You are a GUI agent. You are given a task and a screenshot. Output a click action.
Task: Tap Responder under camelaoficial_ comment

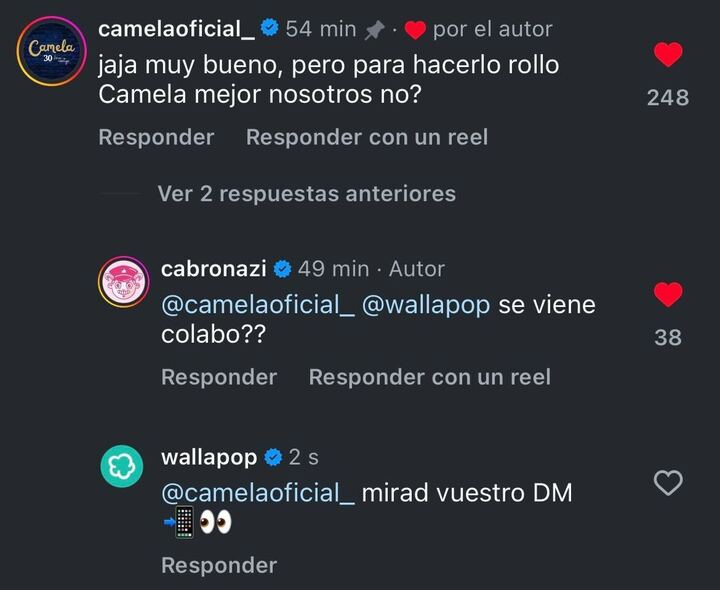(156, 137)
